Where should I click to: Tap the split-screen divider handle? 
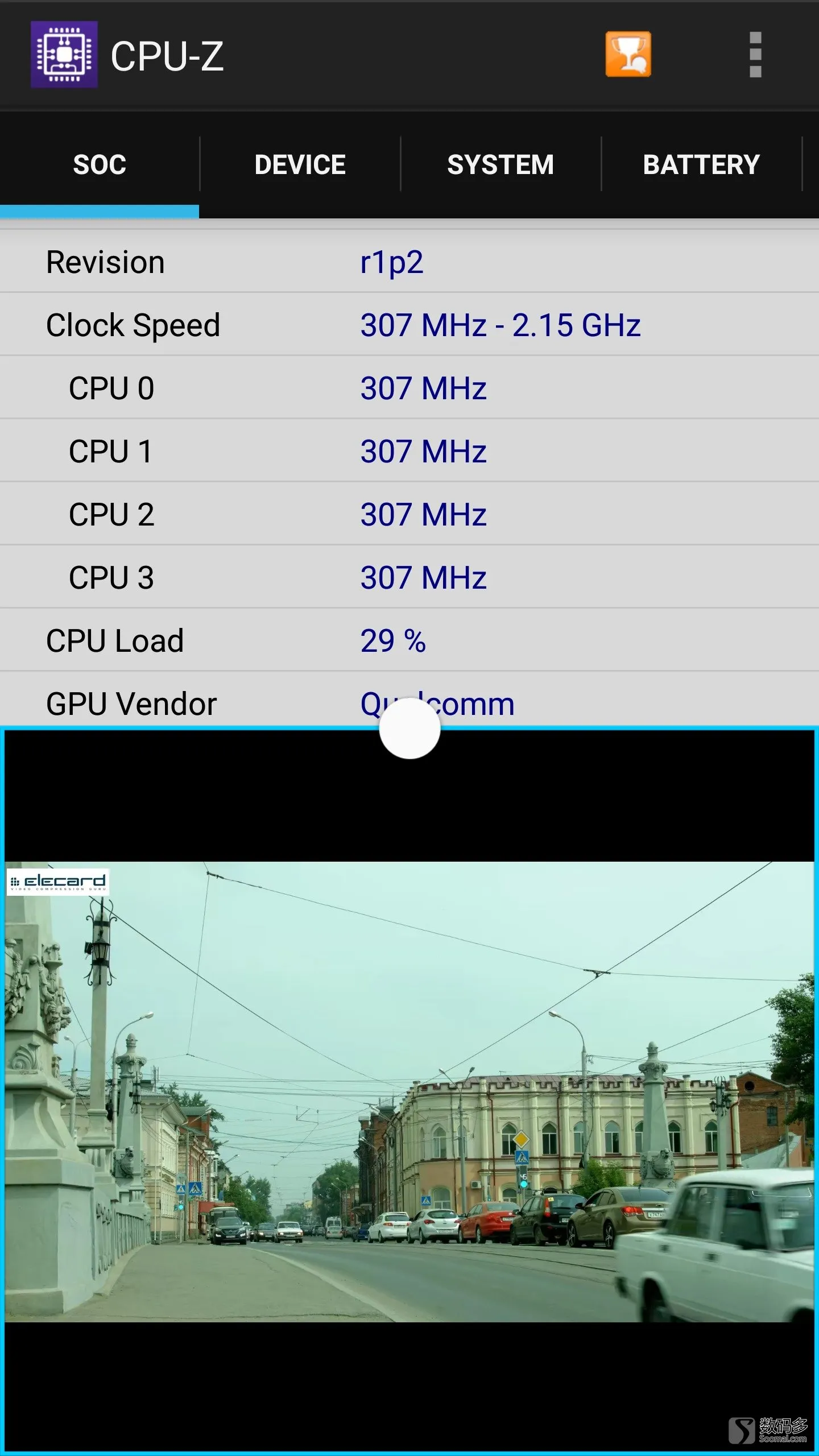pyautogui.click(x=409, y=729)
